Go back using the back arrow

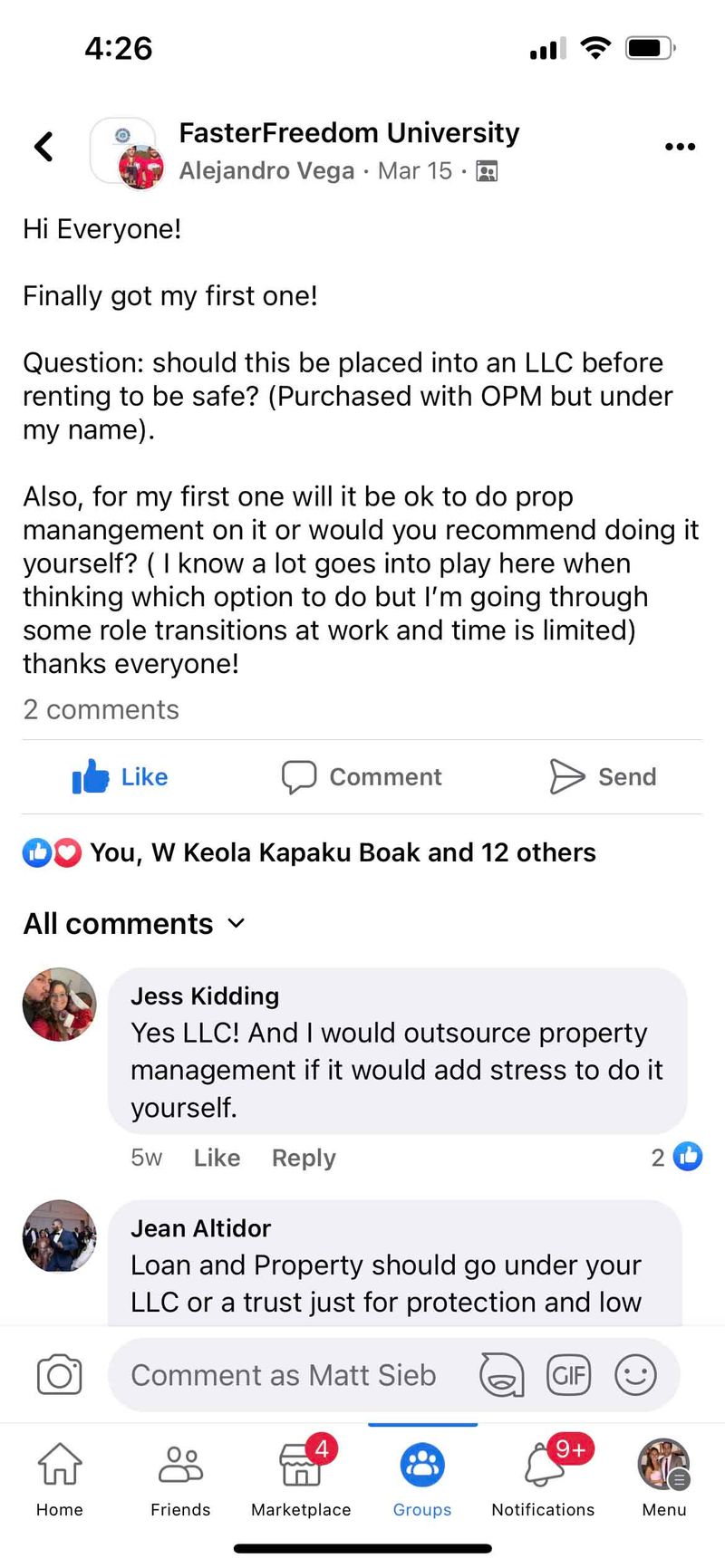point(43,147)
